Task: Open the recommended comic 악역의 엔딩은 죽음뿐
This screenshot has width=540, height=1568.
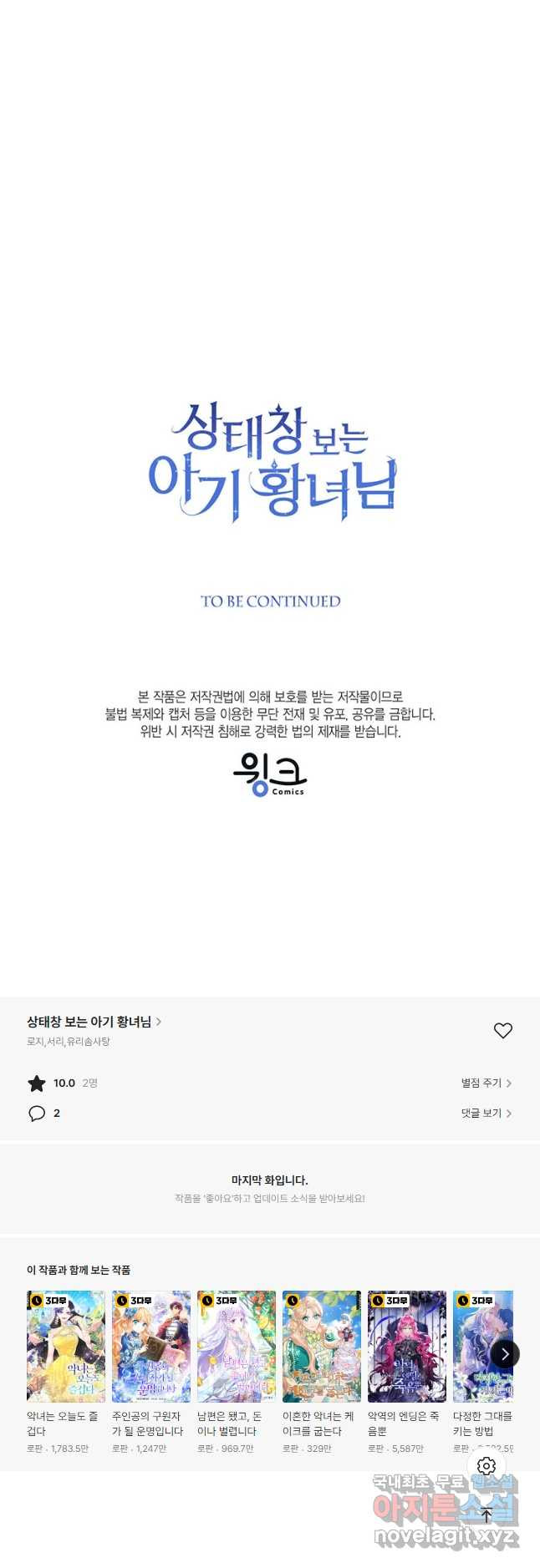Action: (x=406, y=1346)
